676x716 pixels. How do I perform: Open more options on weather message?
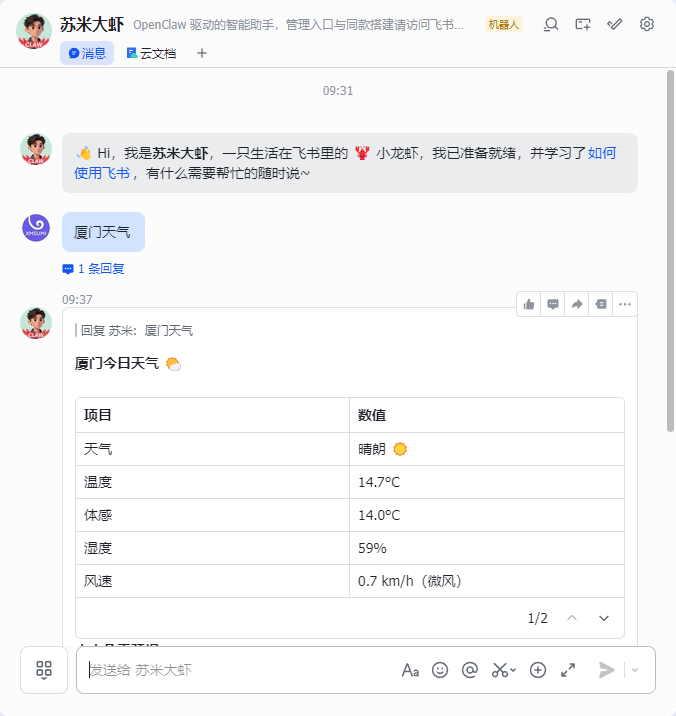pos(625,304)
